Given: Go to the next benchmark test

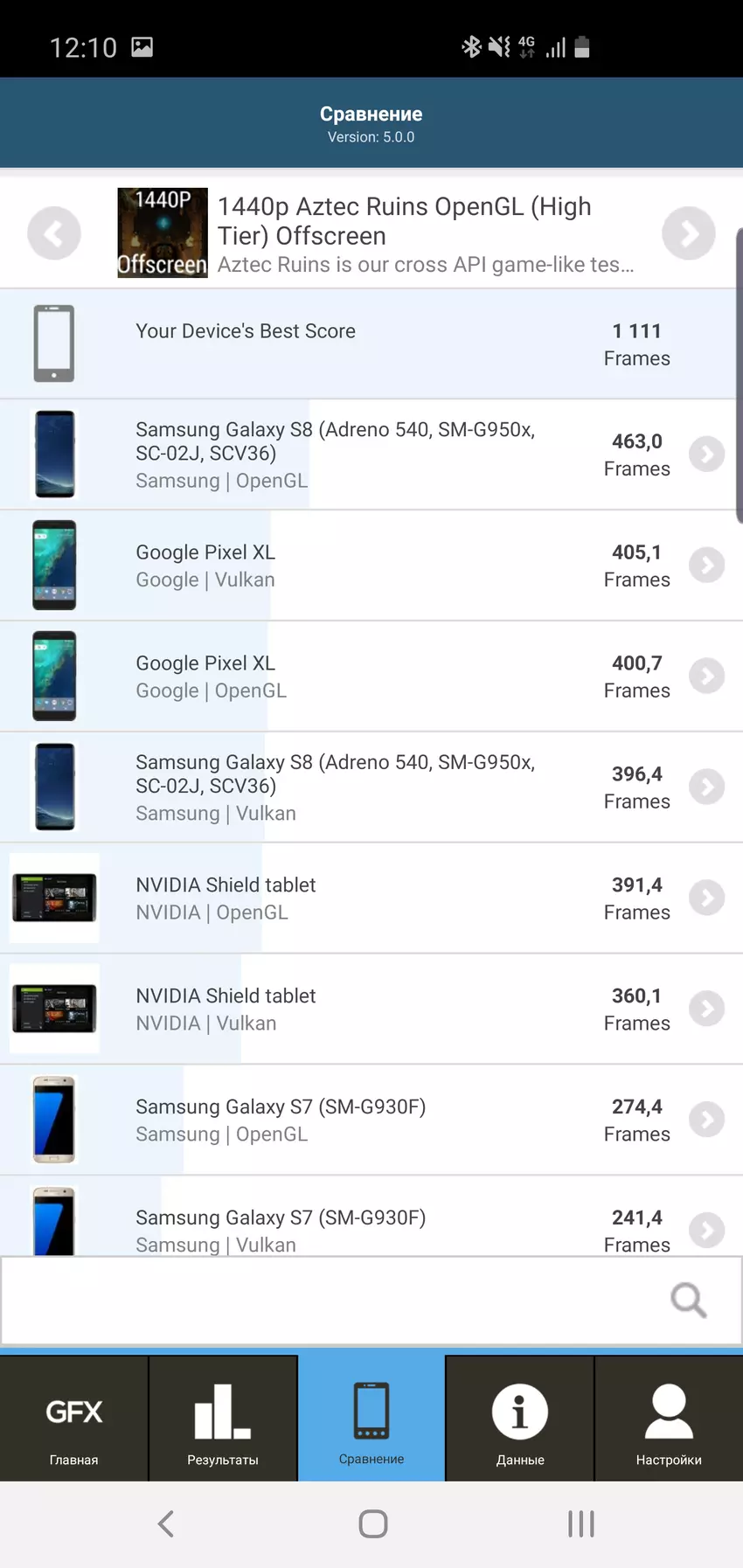Looking at the screenshot, I should click(x=688, y=233).
